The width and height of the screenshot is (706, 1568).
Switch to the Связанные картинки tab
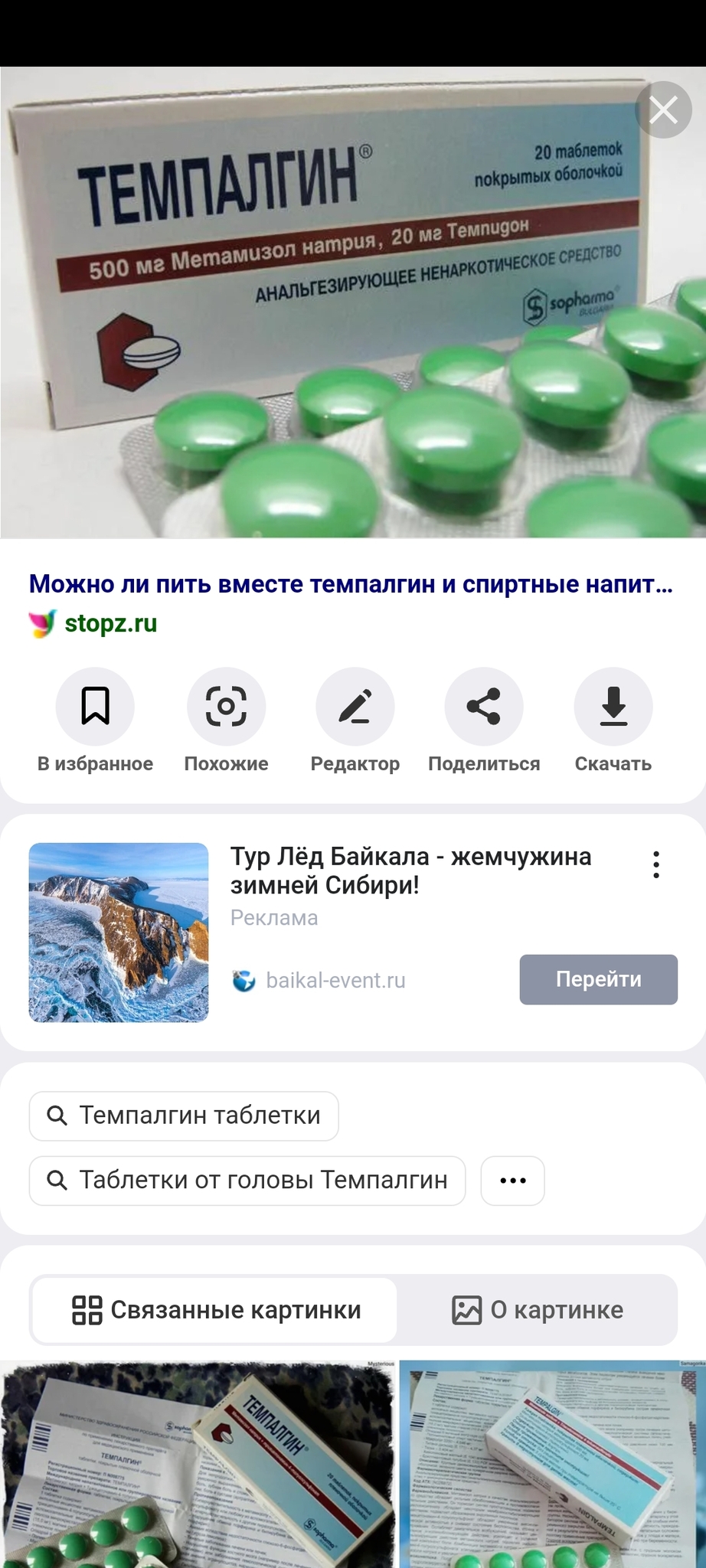click(215, 1310)
